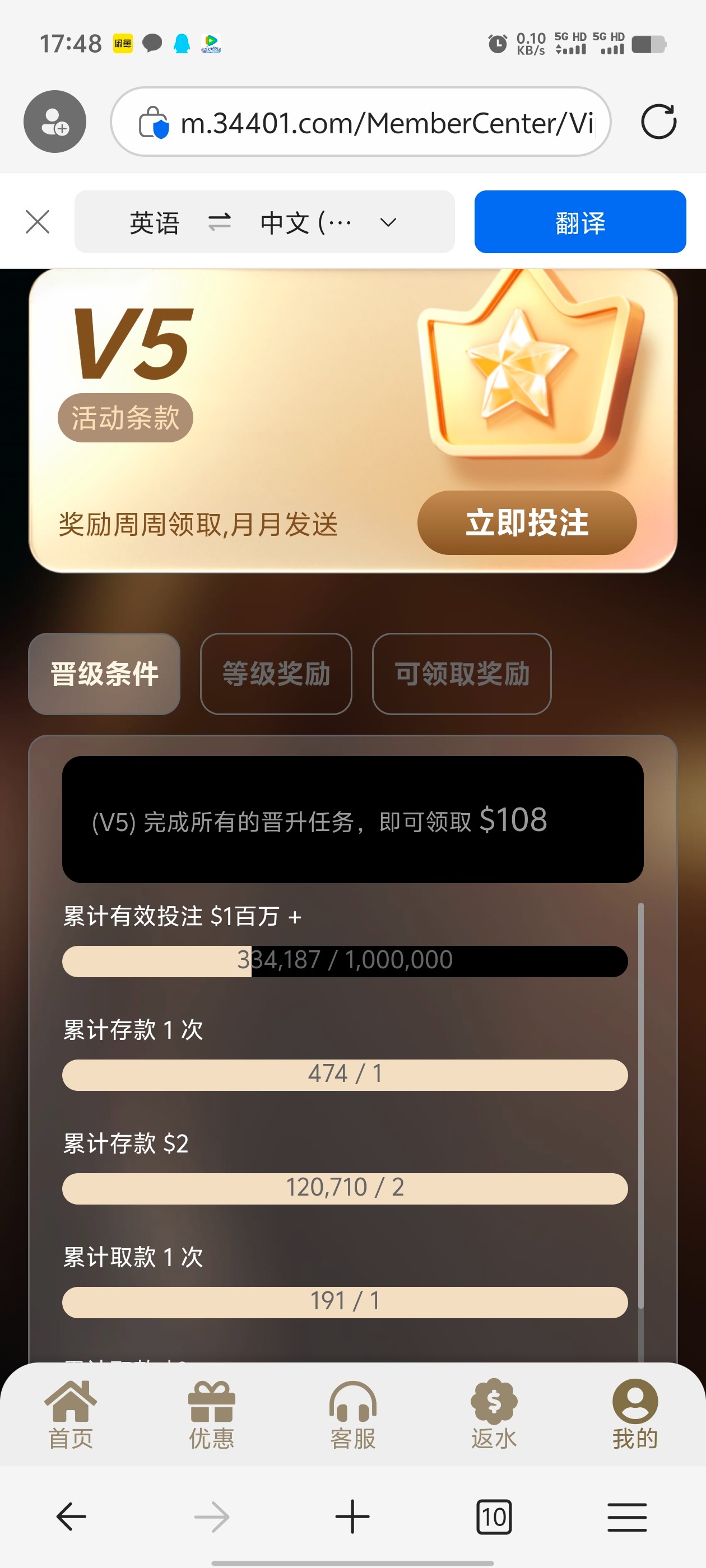Open the 活动条款 terms
The height and width of the screenshot is (1568, 706).
(126, 418)
